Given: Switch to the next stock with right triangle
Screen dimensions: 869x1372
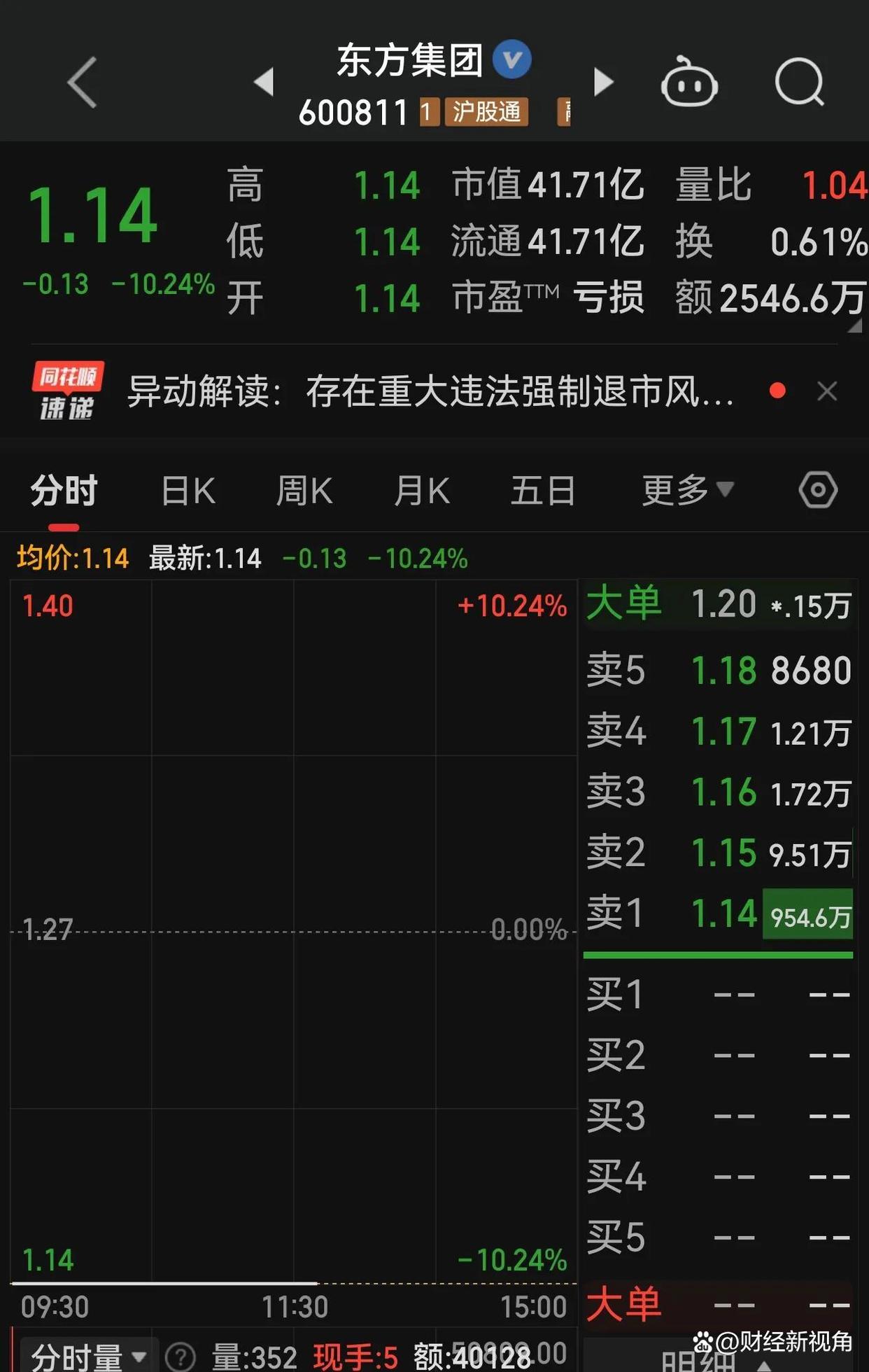Looking at the screenshot, I should (x=602, y=82).
